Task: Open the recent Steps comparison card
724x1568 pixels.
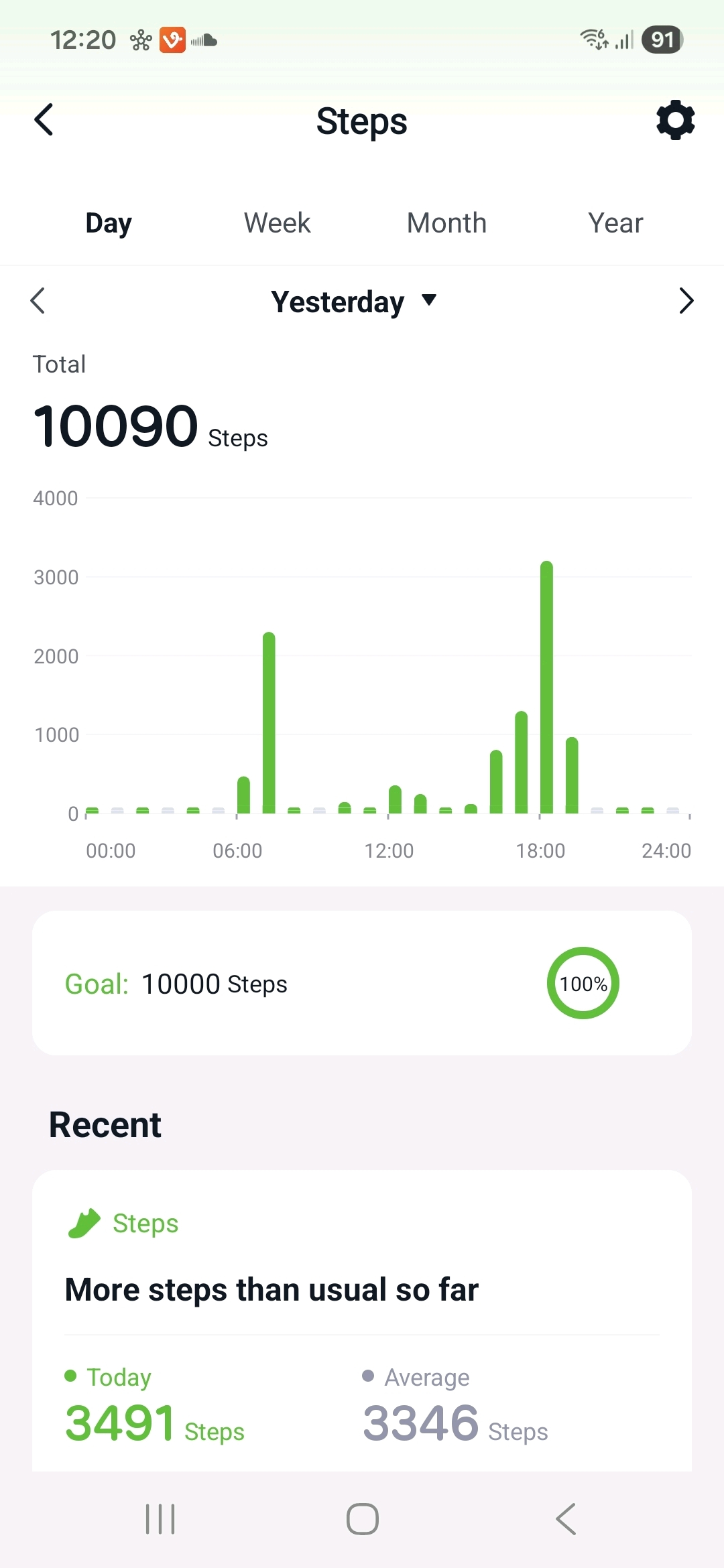Action: [x=362, y=1320]
